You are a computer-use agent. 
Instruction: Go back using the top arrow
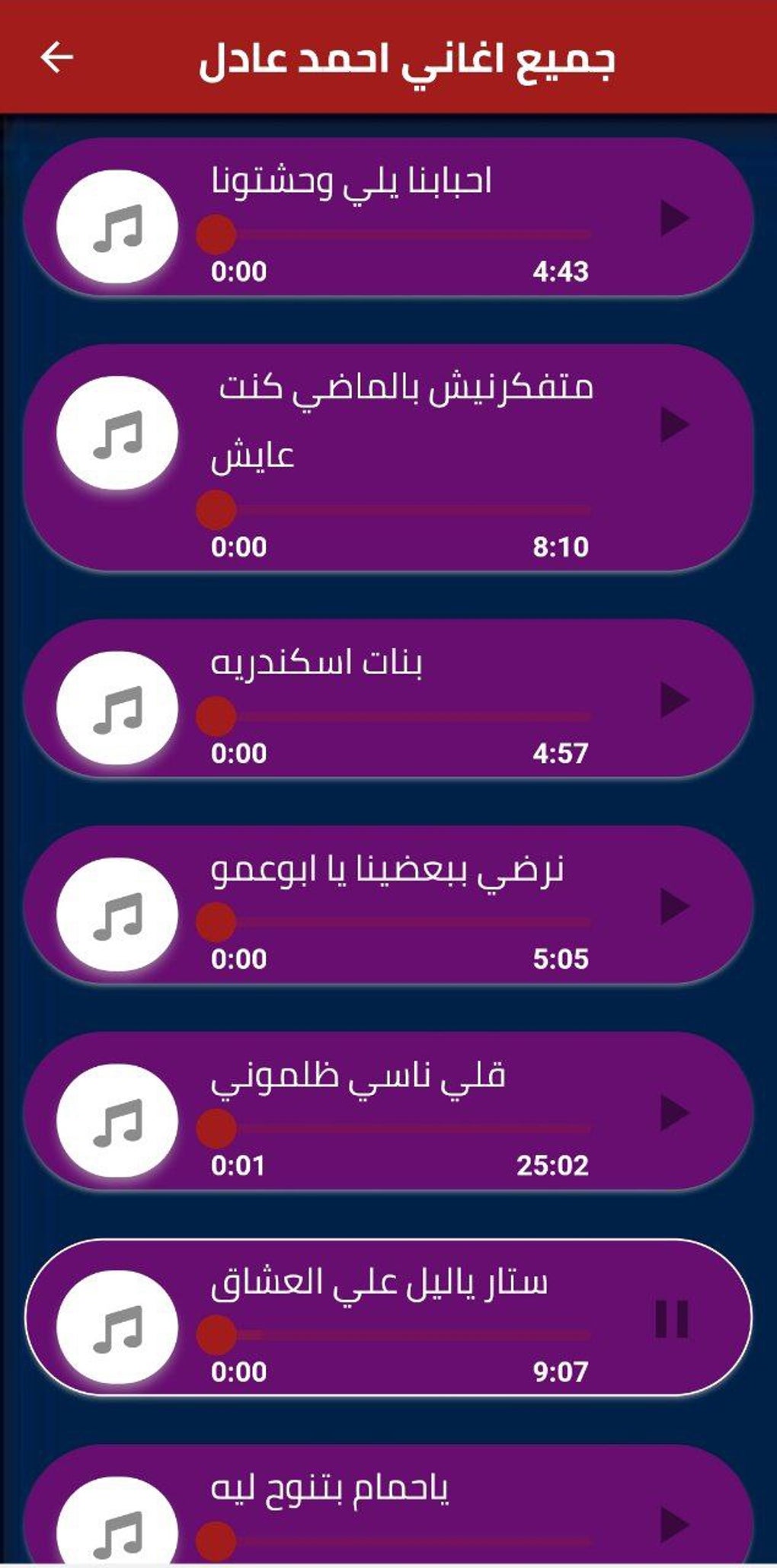click(x=57, y=57)
